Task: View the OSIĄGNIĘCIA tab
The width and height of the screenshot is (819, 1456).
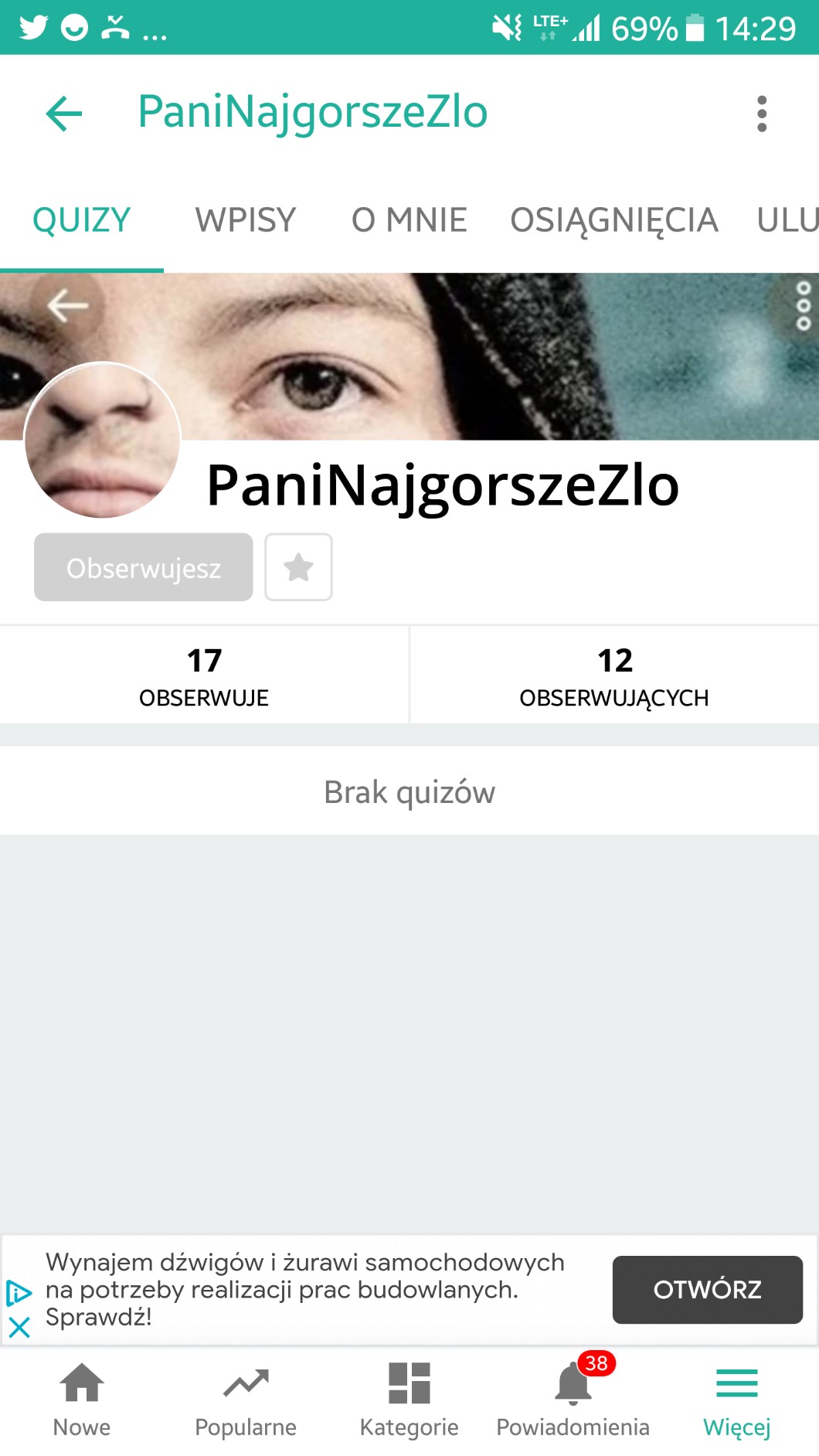Action: 613,220
